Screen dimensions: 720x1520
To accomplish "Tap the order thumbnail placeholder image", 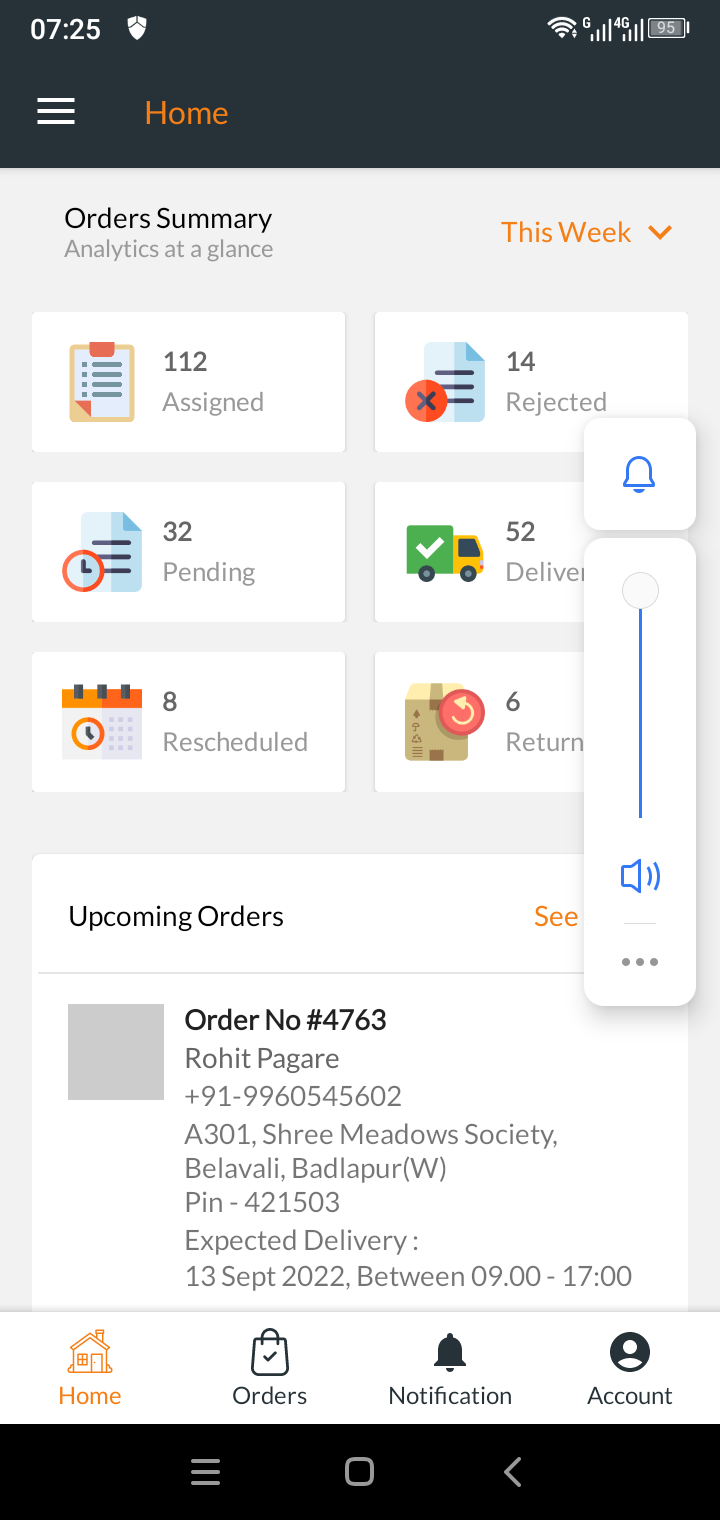I will tap(116, 1051).
